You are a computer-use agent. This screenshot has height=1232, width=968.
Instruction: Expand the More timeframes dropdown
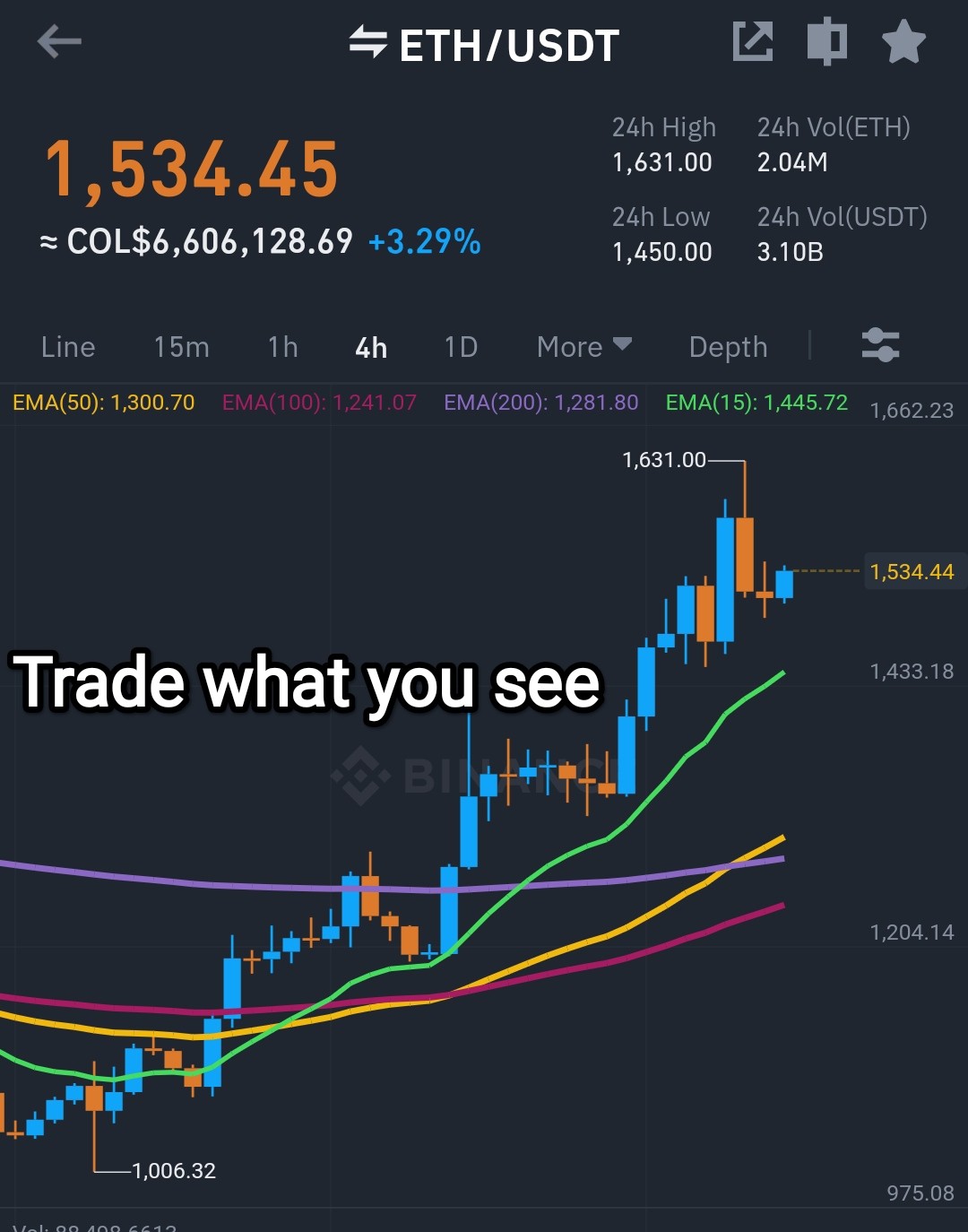click(x=584, y=347)
